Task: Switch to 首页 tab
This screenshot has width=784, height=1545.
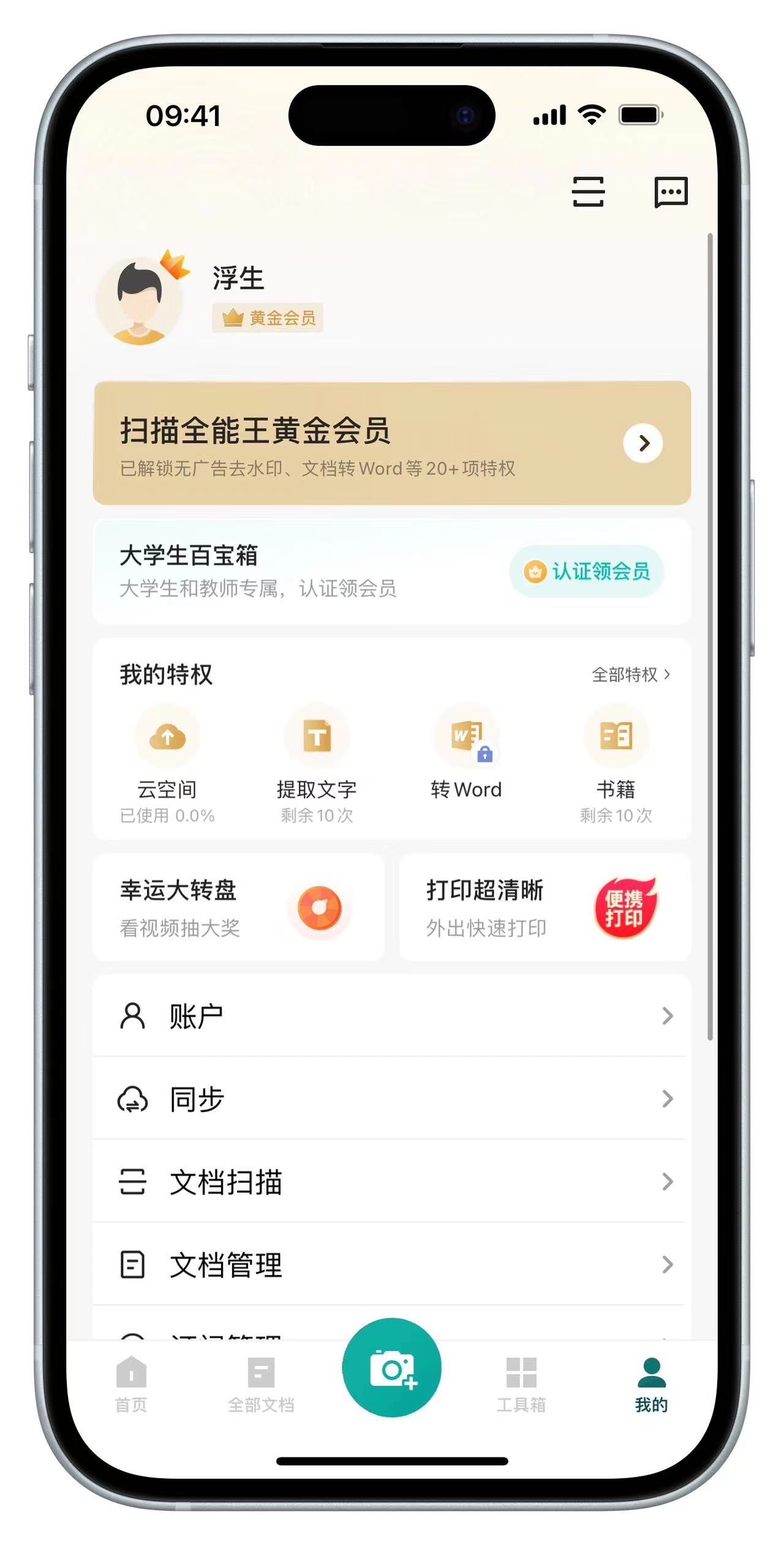Action: 131,1383
